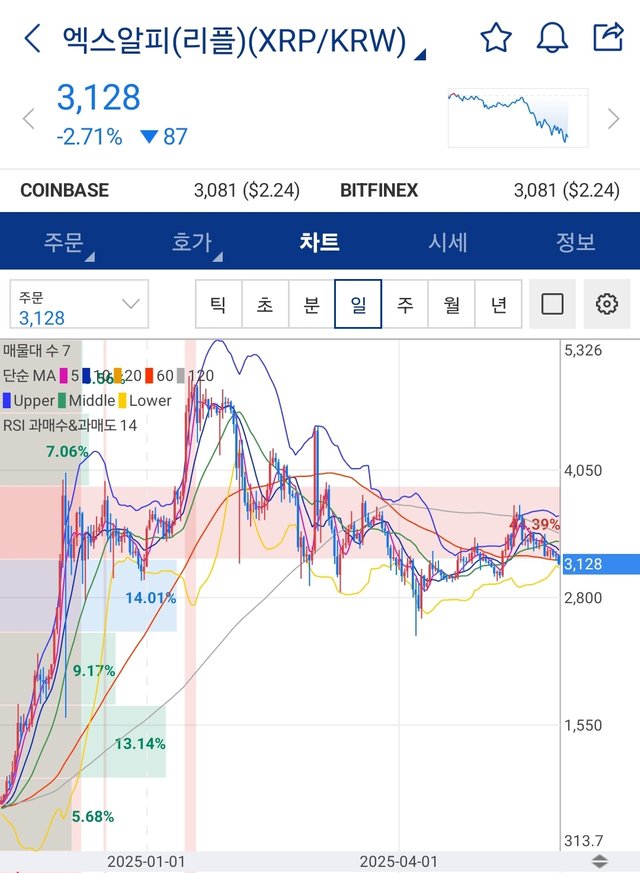
Task: Open the price alert bell
Action: coord(552,38)
